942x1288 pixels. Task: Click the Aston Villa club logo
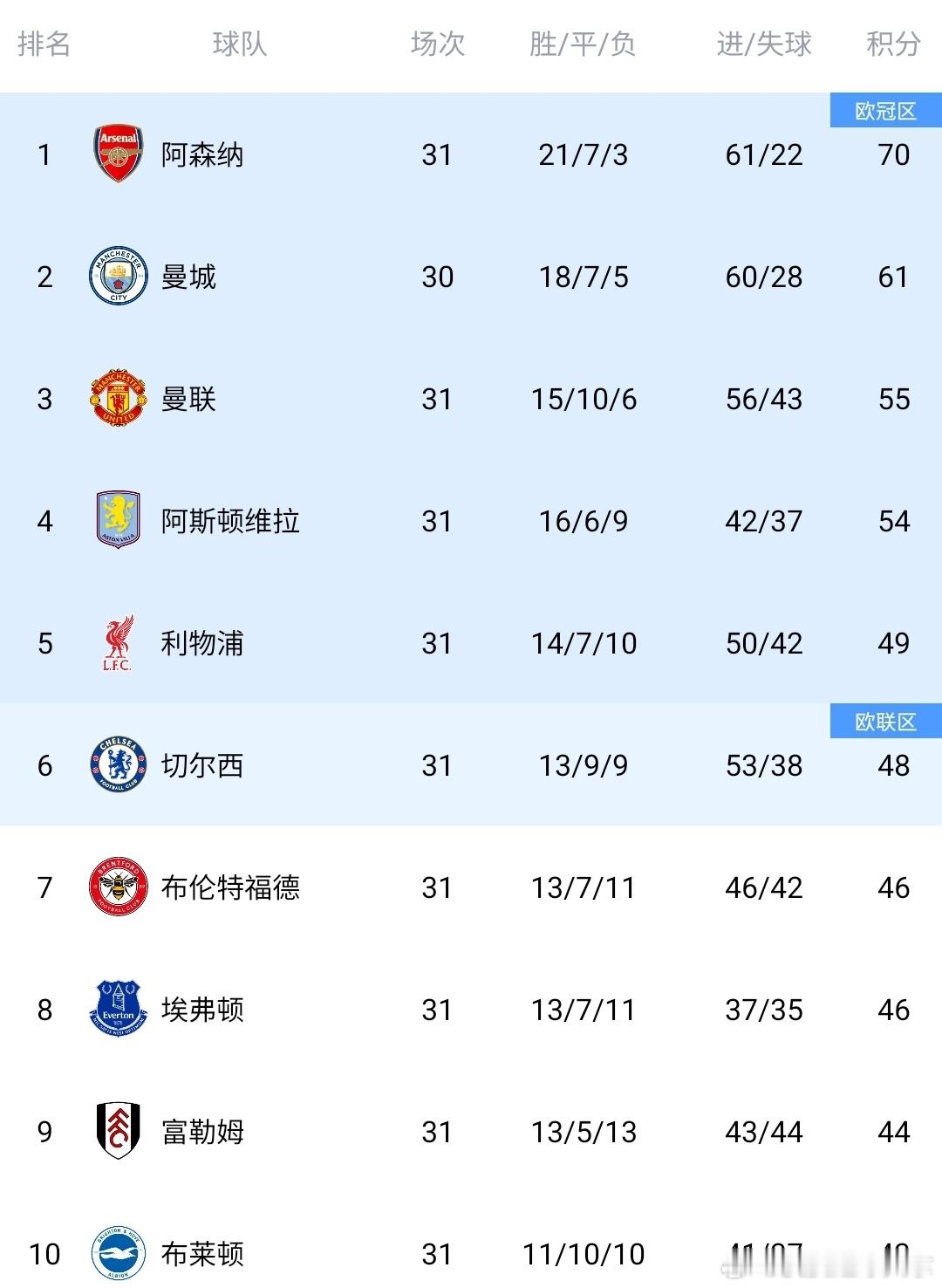tap(116, 521)
